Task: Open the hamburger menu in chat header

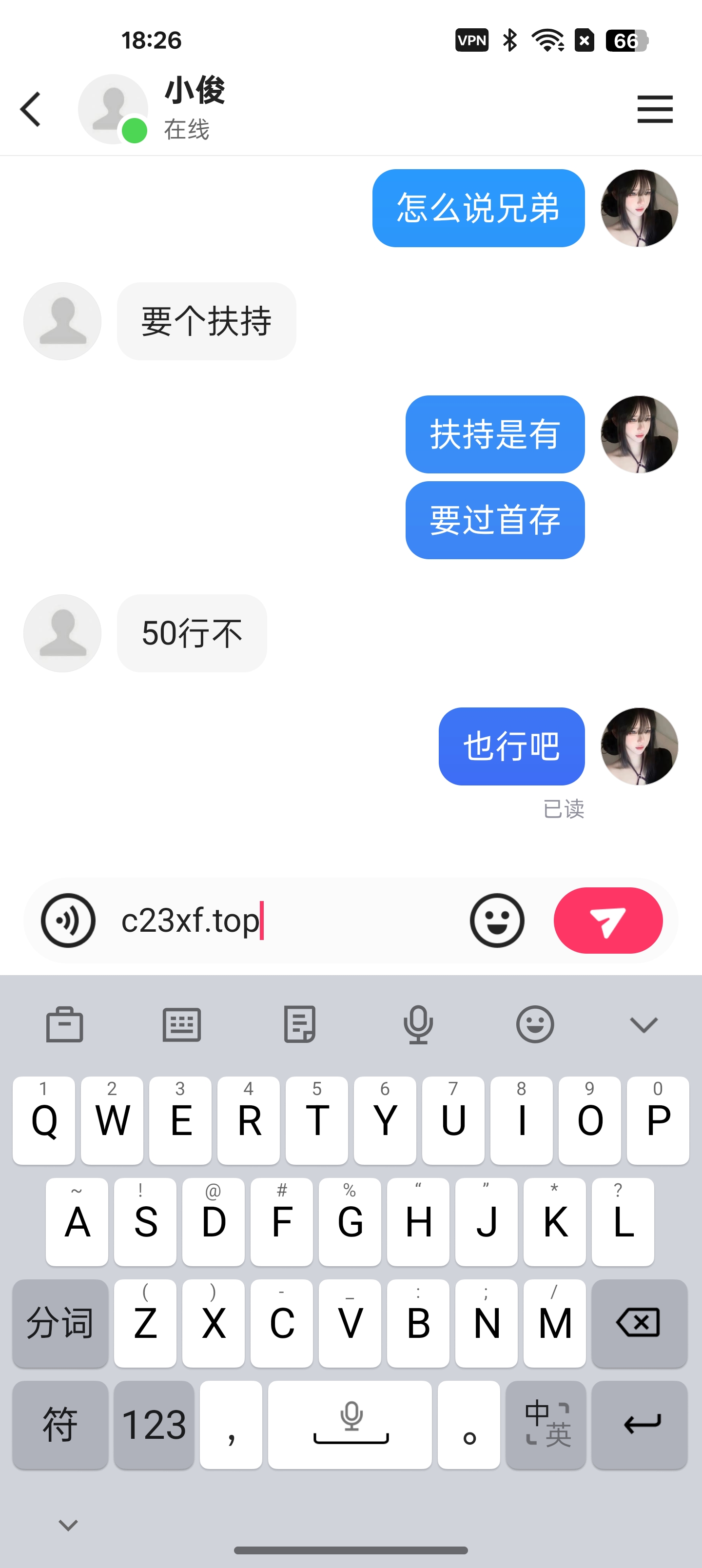Action: point(655,110)
